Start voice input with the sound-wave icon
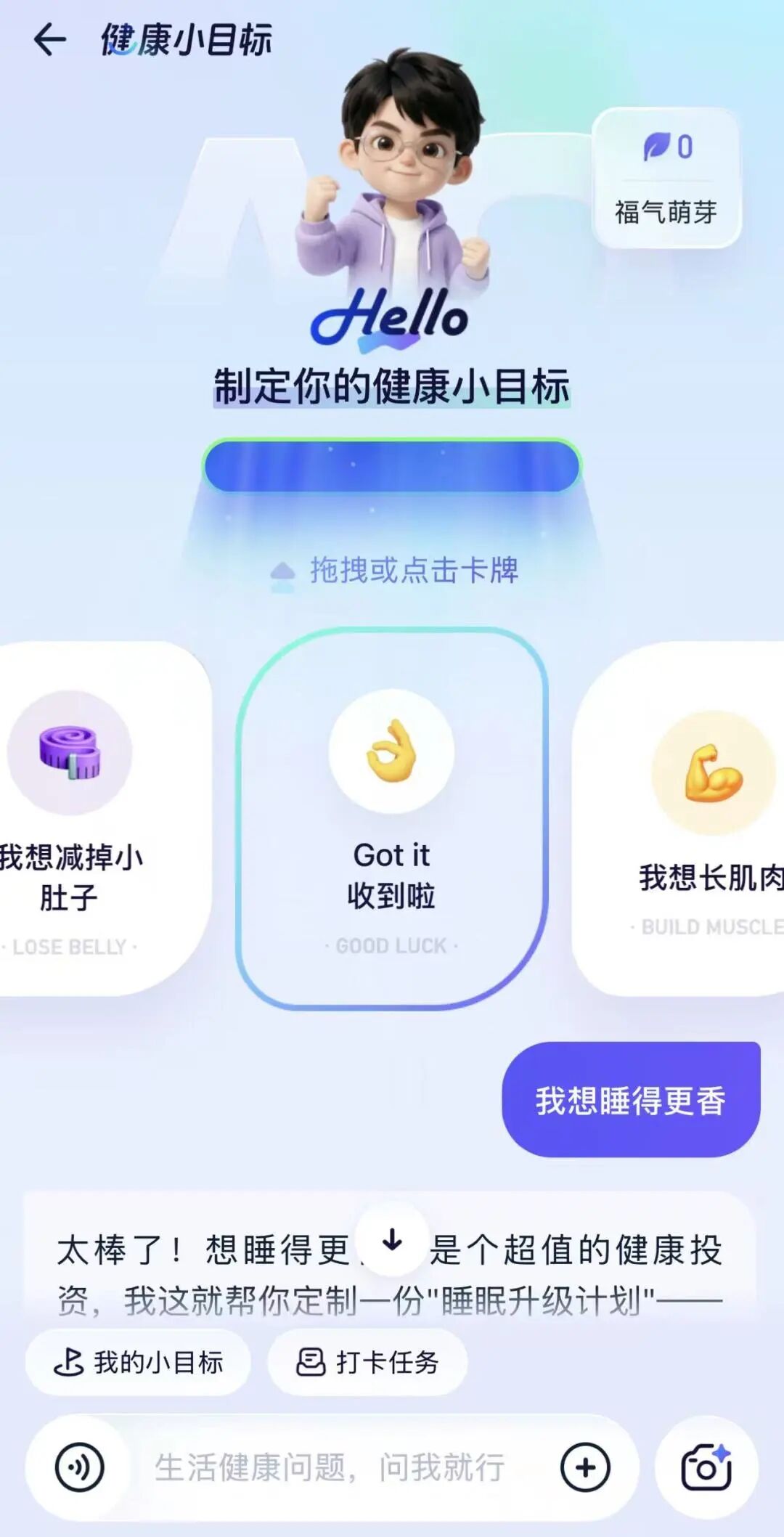784x1537 pixels. (x=80, y=1467)
